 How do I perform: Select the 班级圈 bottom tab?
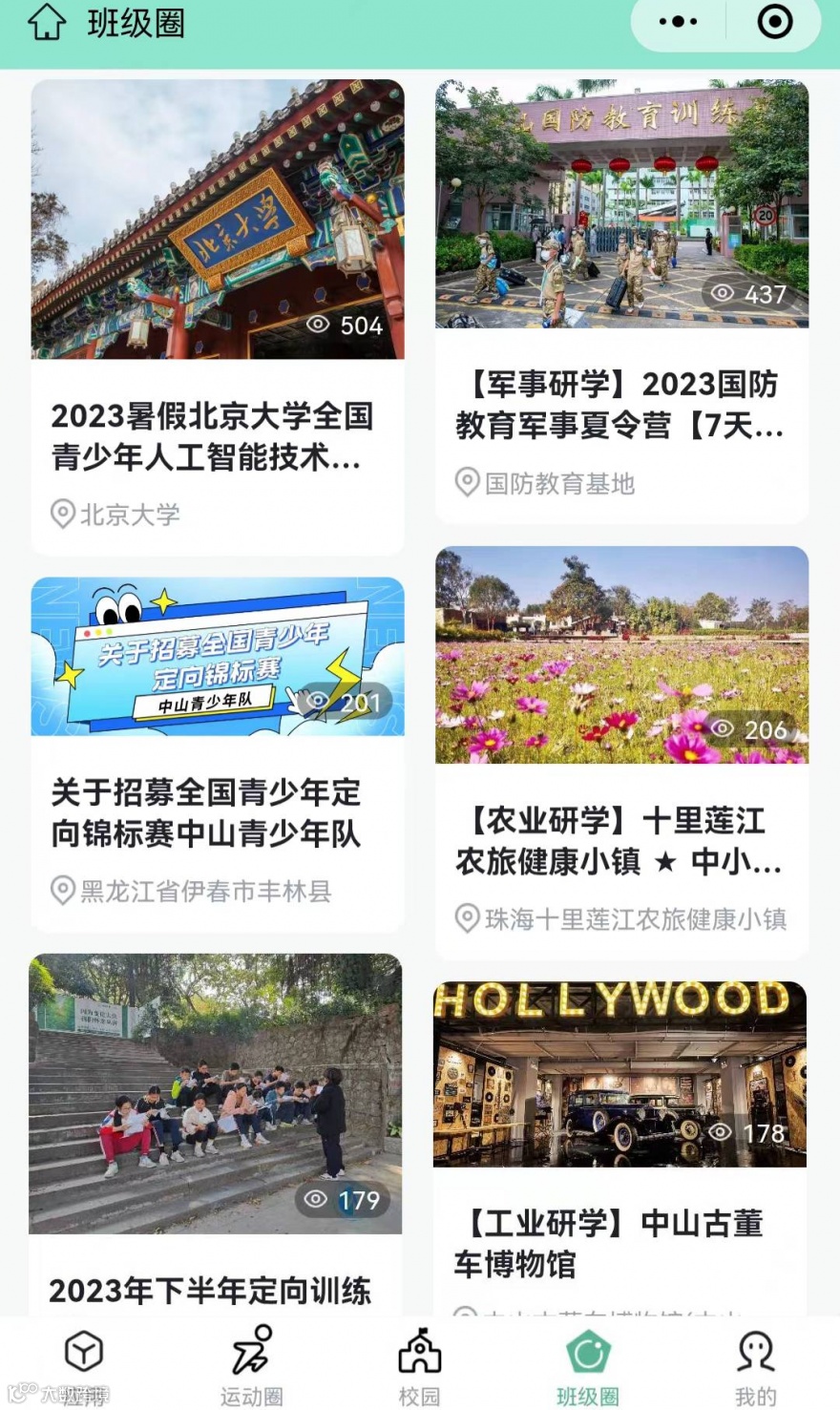click(588, 1365)
